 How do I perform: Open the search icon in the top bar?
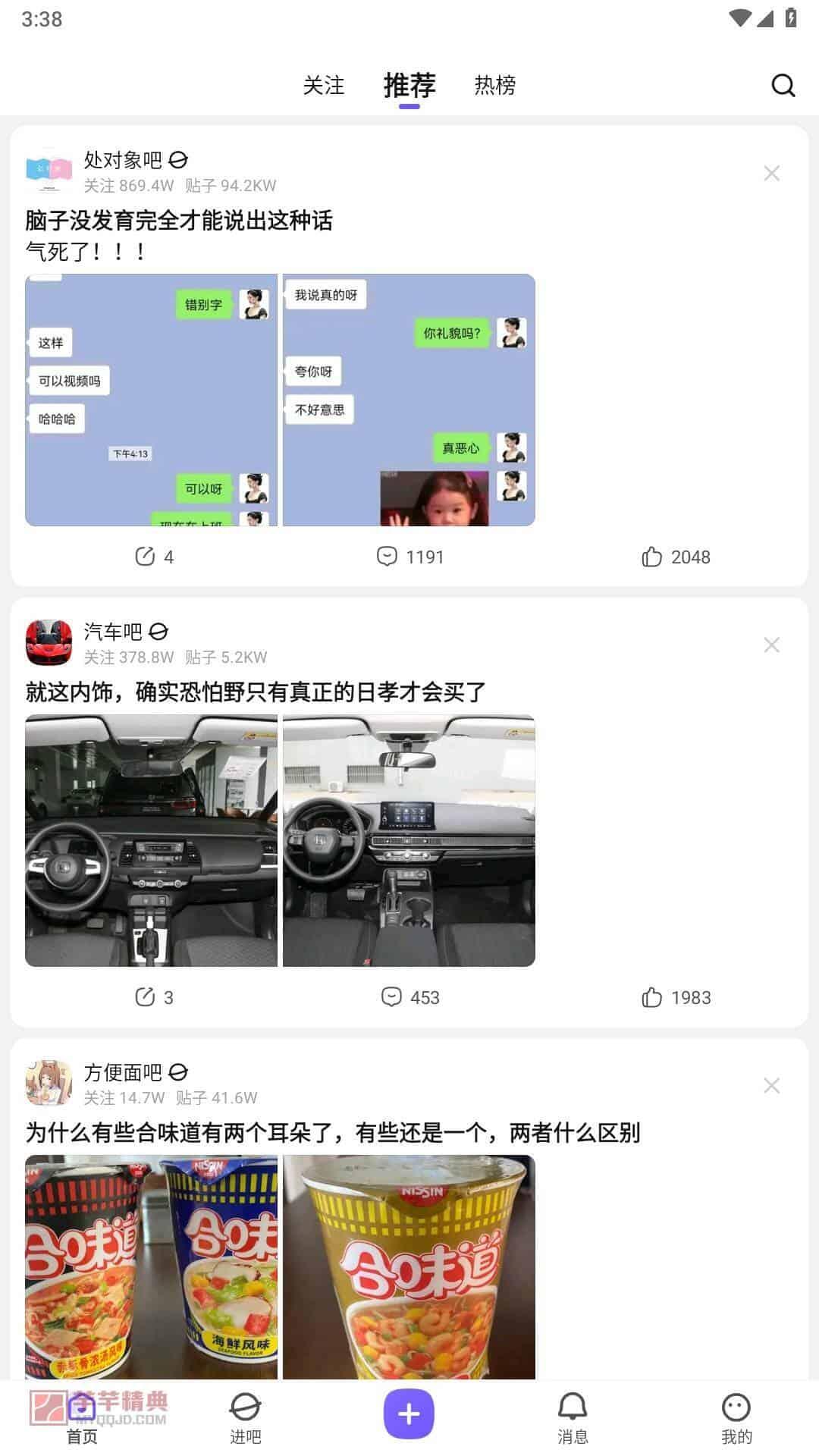pos(783,85)
